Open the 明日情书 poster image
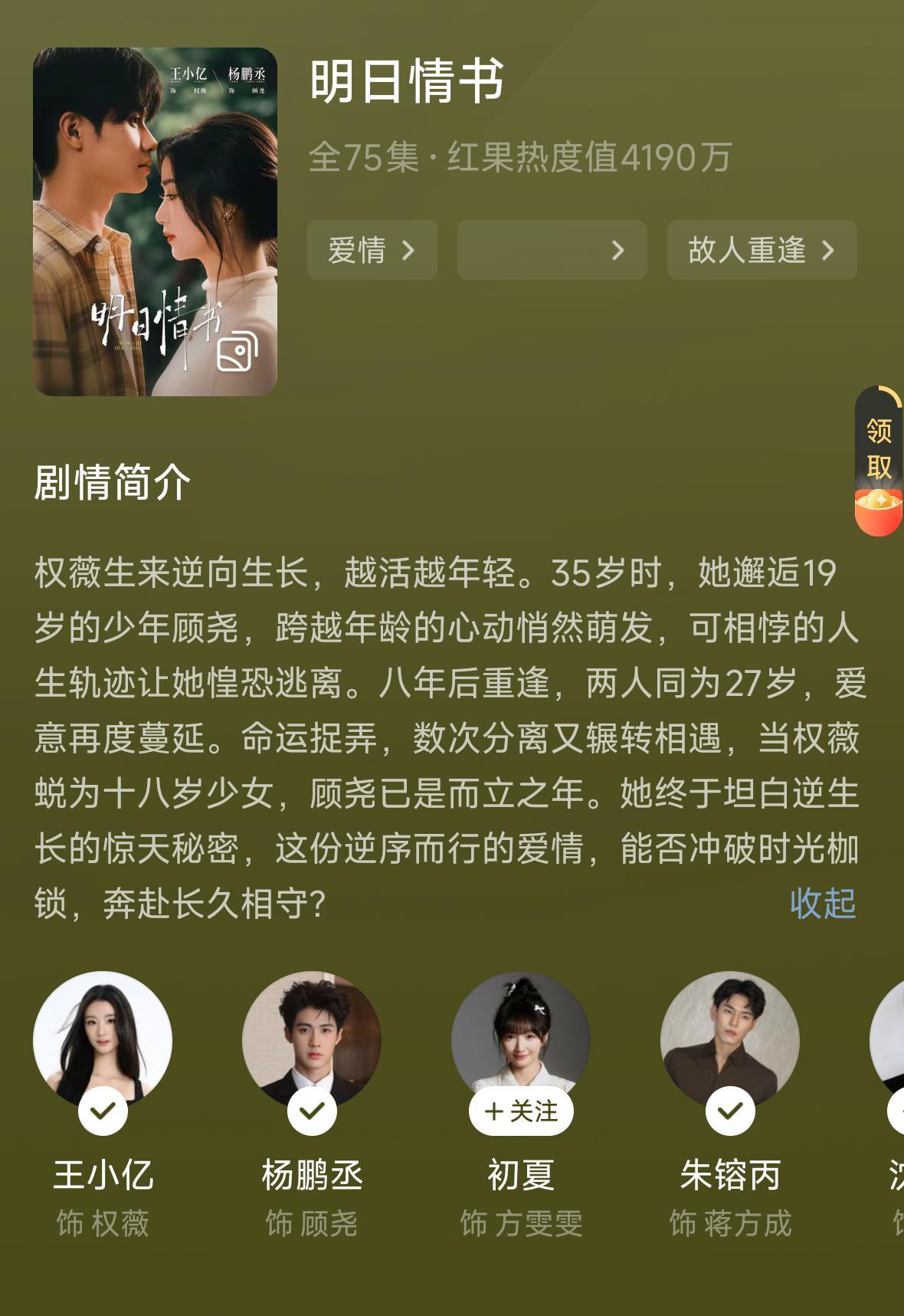The image size is (904, 1316). click(x=155, y=222)
